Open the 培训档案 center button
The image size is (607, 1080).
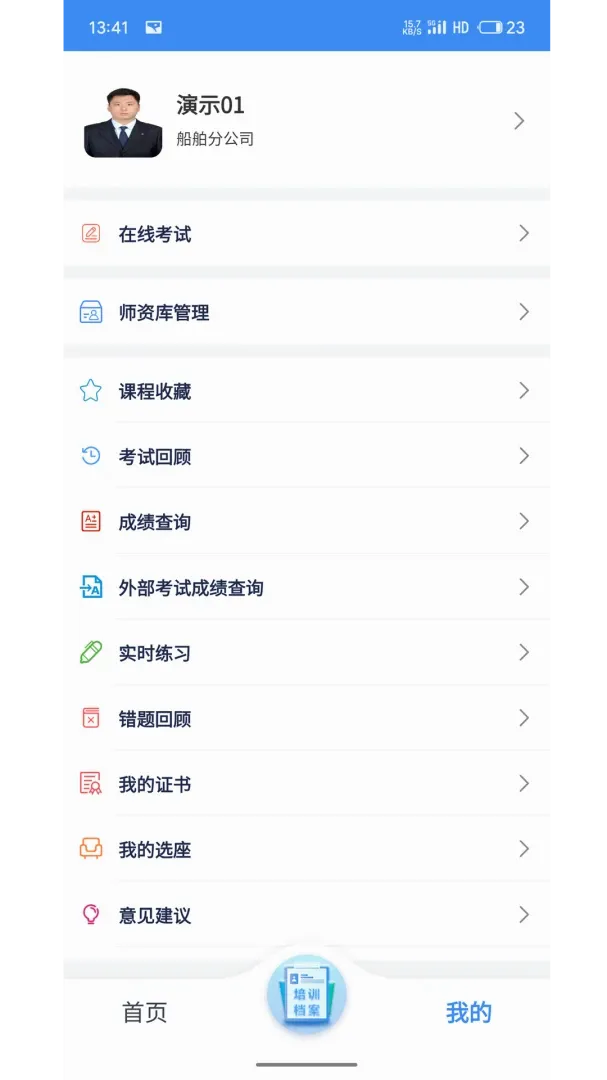tap(307, 994)
